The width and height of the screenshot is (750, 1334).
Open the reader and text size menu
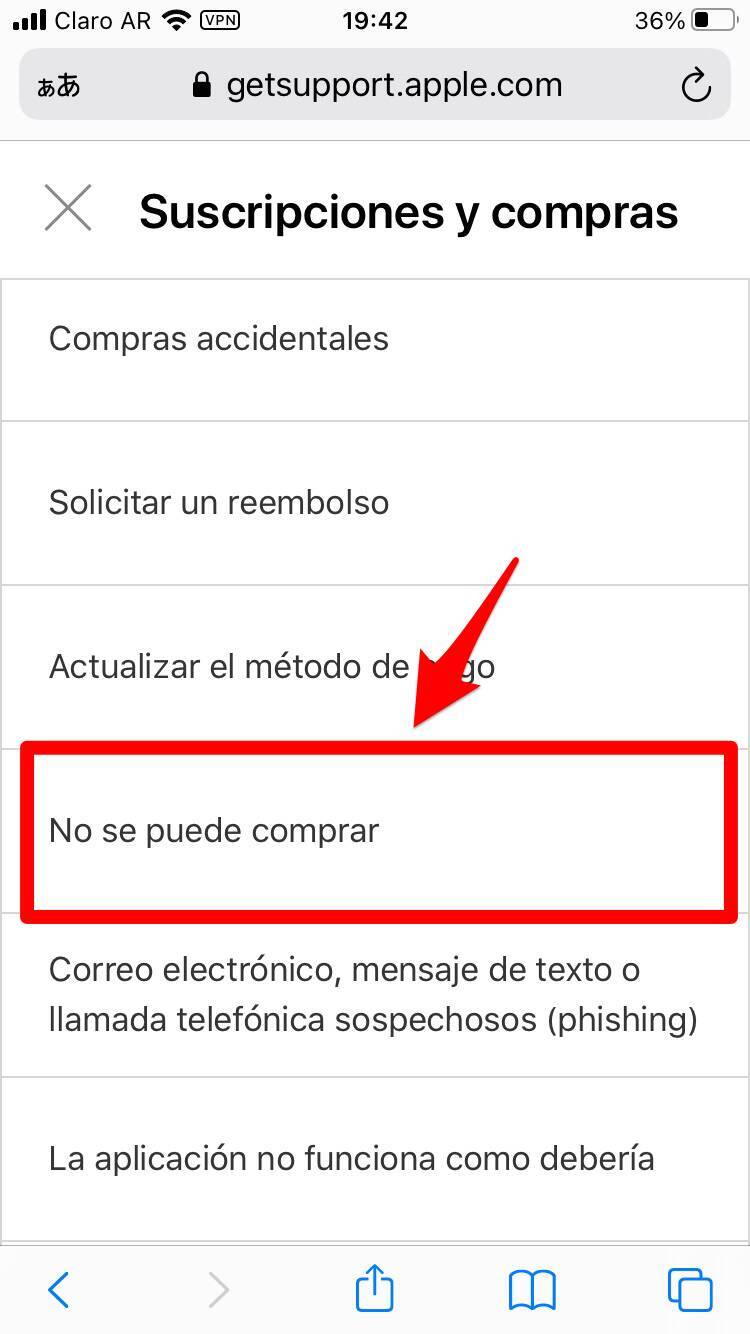(59, 86)
